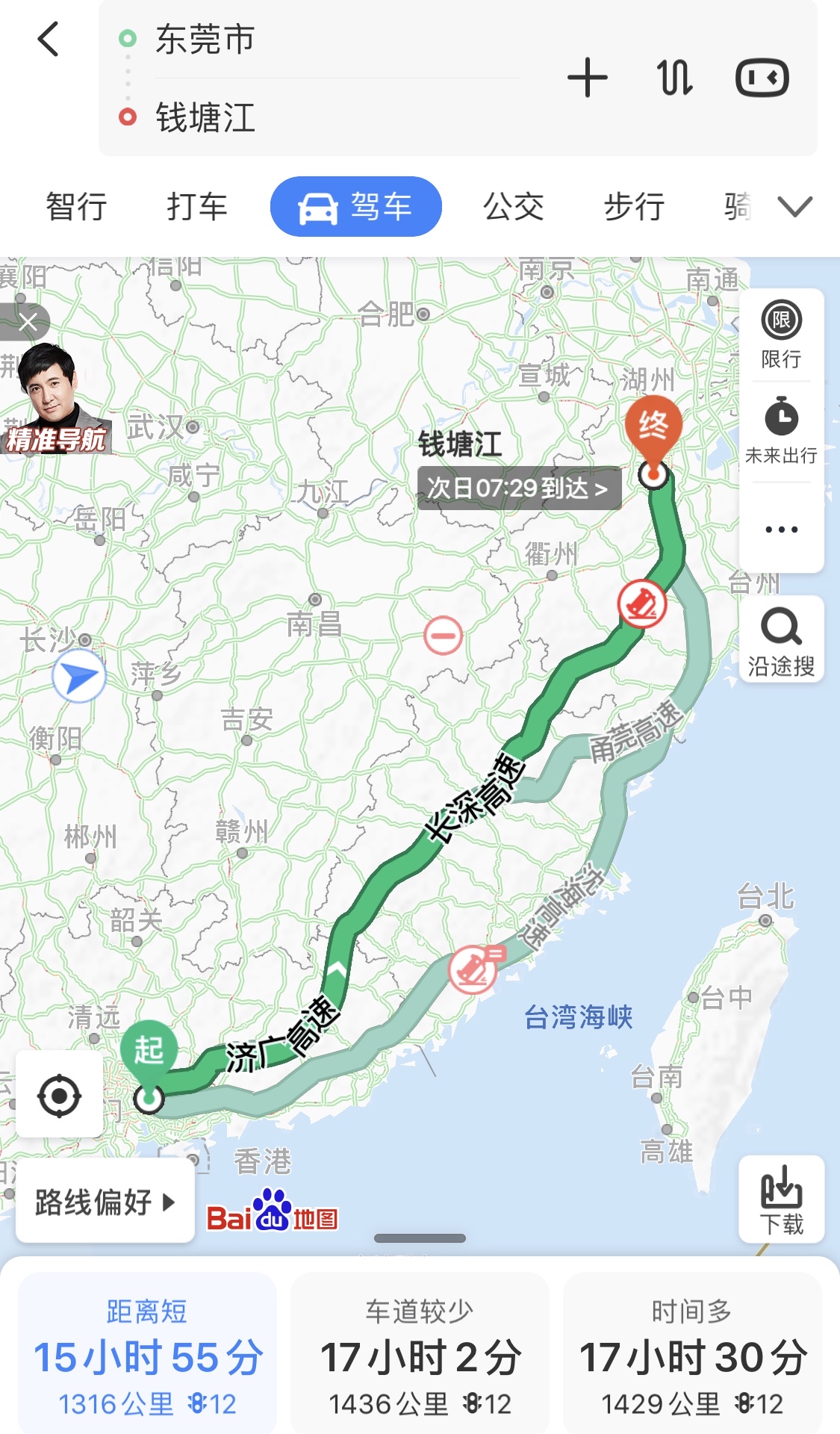Screen dimensions: 840x1434
Task: Tap 下载 to download the offline map
Action: [x=781, y=1200]
